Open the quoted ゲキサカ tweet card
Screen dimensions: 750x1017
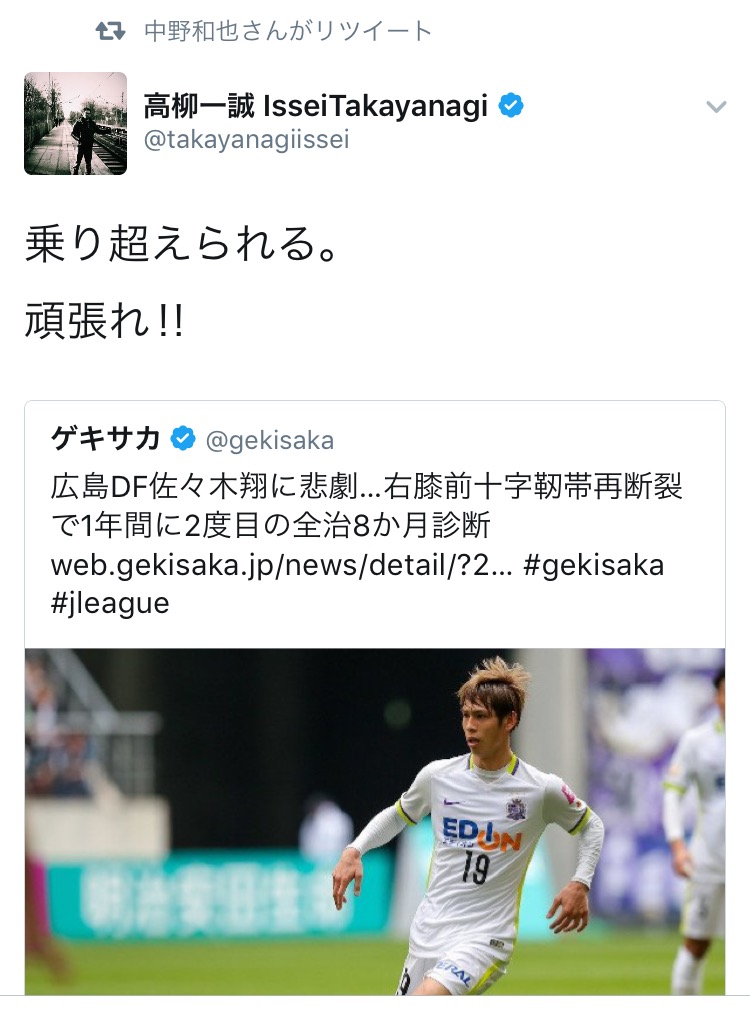375,698
